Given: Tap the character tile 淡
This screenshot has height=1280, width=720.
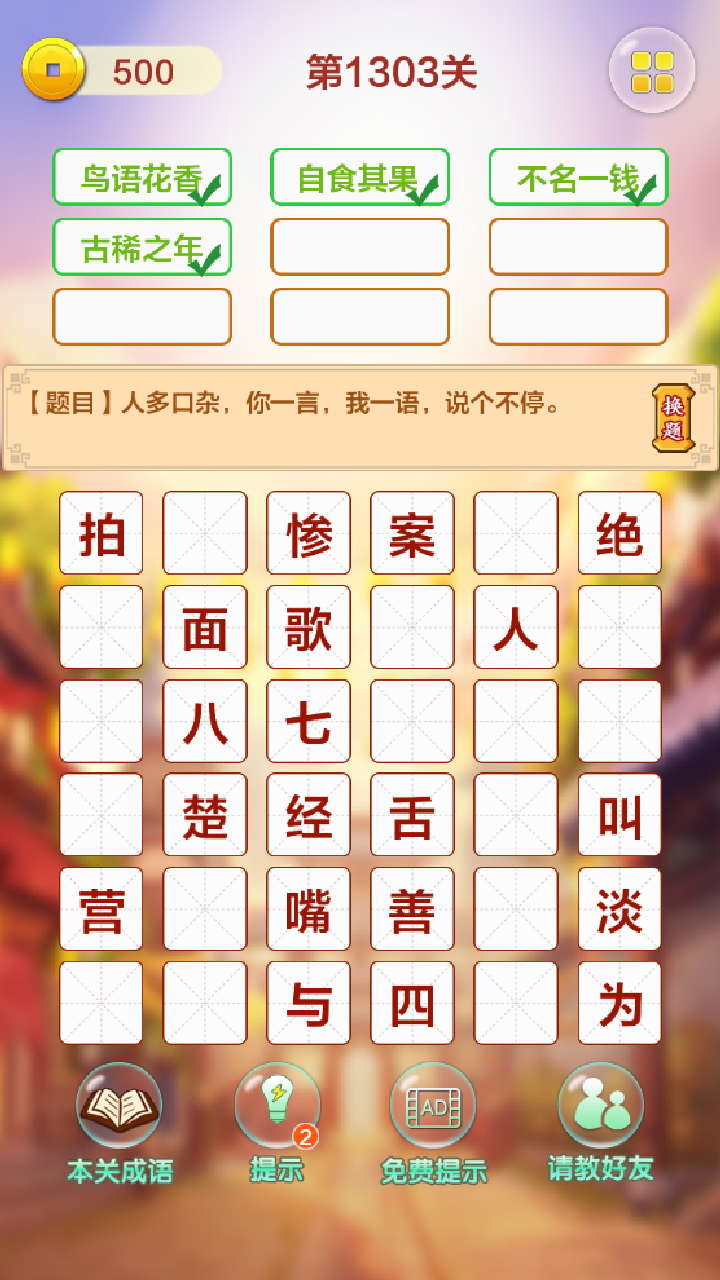Looking at the screenshot, I should (620, 909).
